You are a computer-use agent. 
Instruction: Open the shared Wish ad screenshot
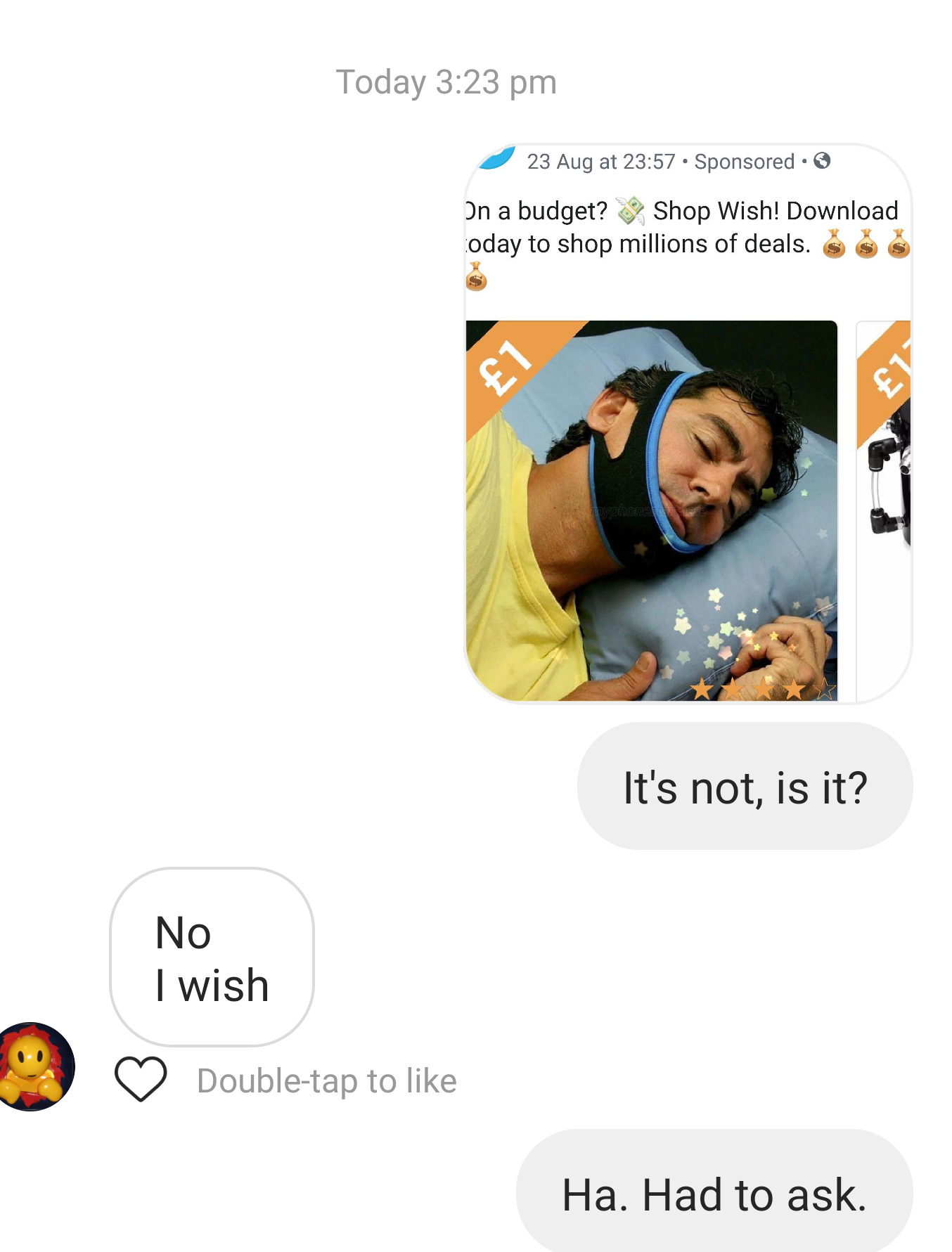(688, 423)
